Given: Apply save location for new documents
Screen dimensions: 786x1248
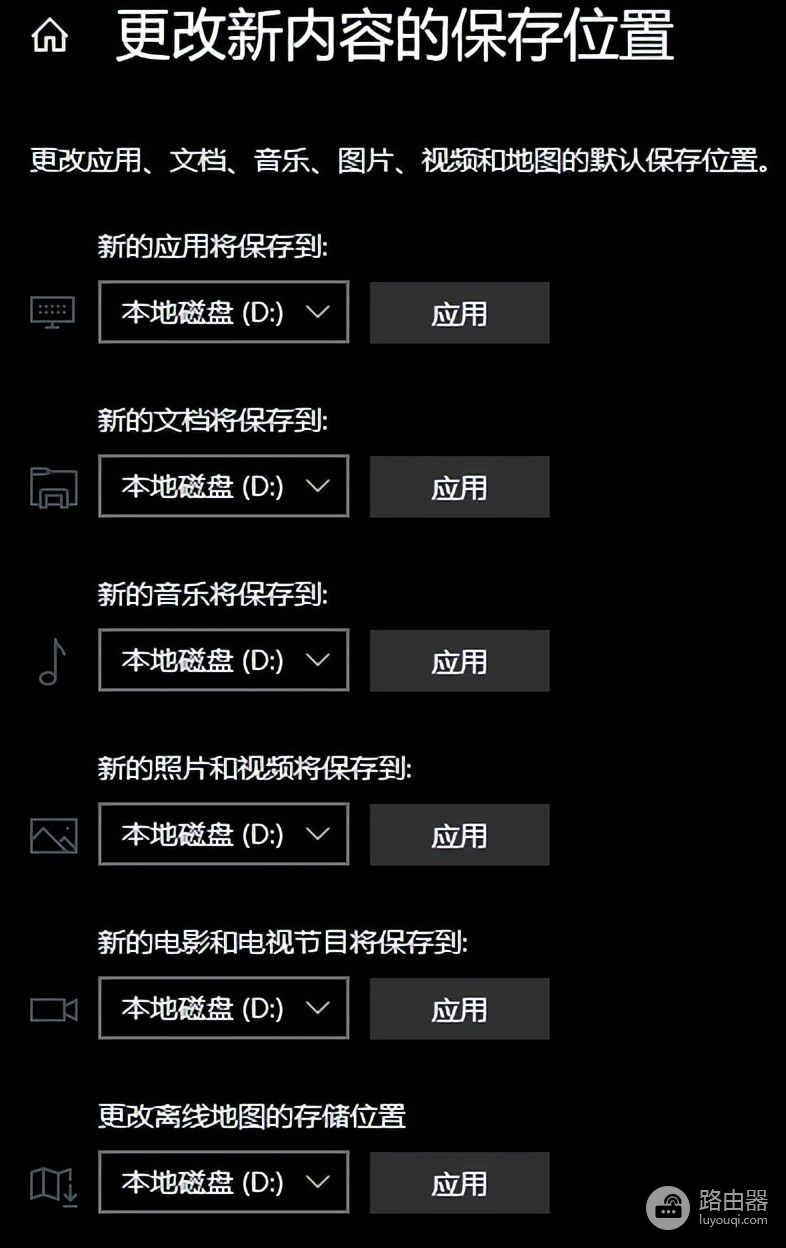Looking at the screenshot, I should 459,487.
